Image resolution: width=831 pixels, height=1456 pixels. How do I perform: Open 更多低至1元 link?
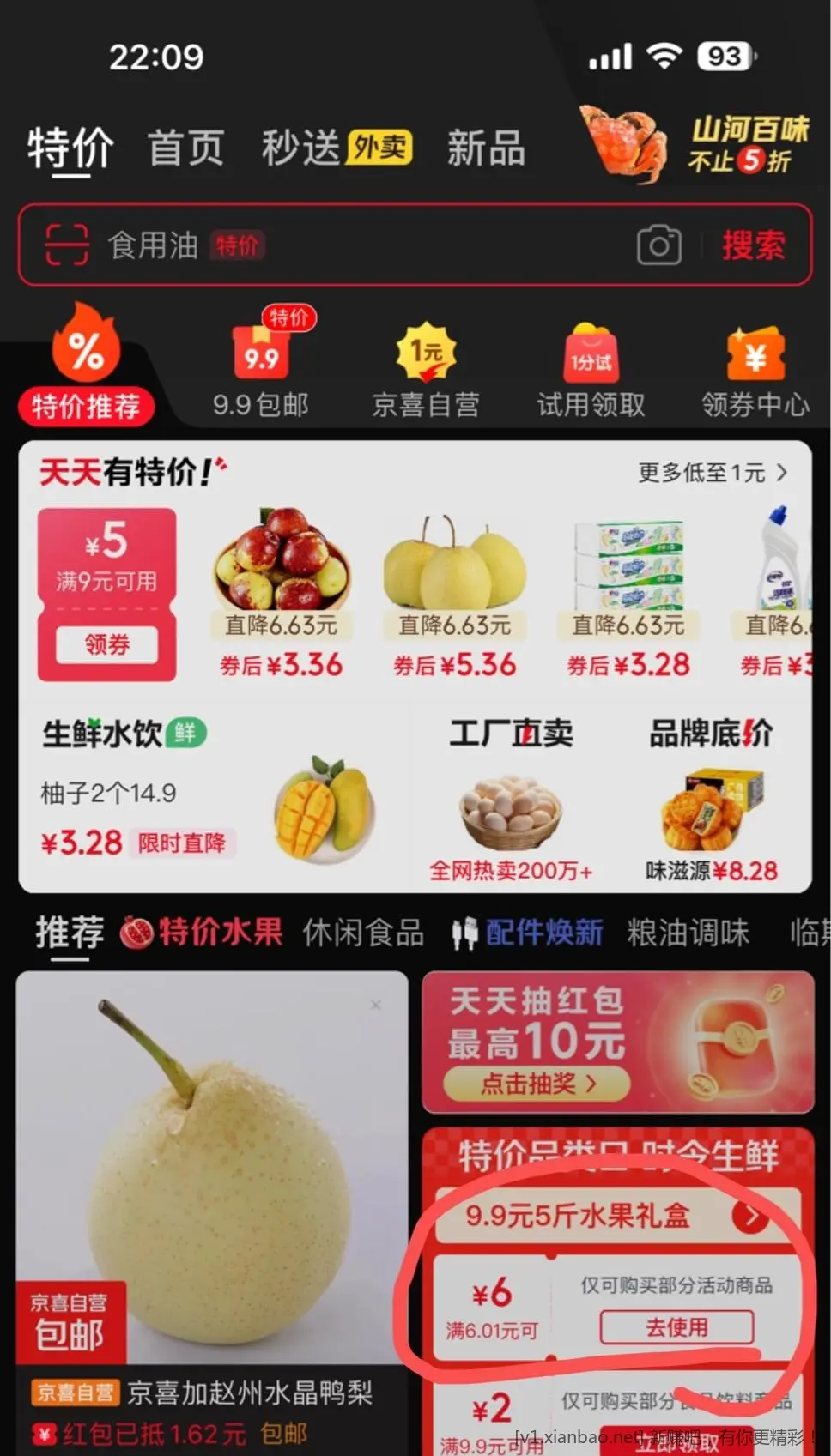click(x=713, y=473)
